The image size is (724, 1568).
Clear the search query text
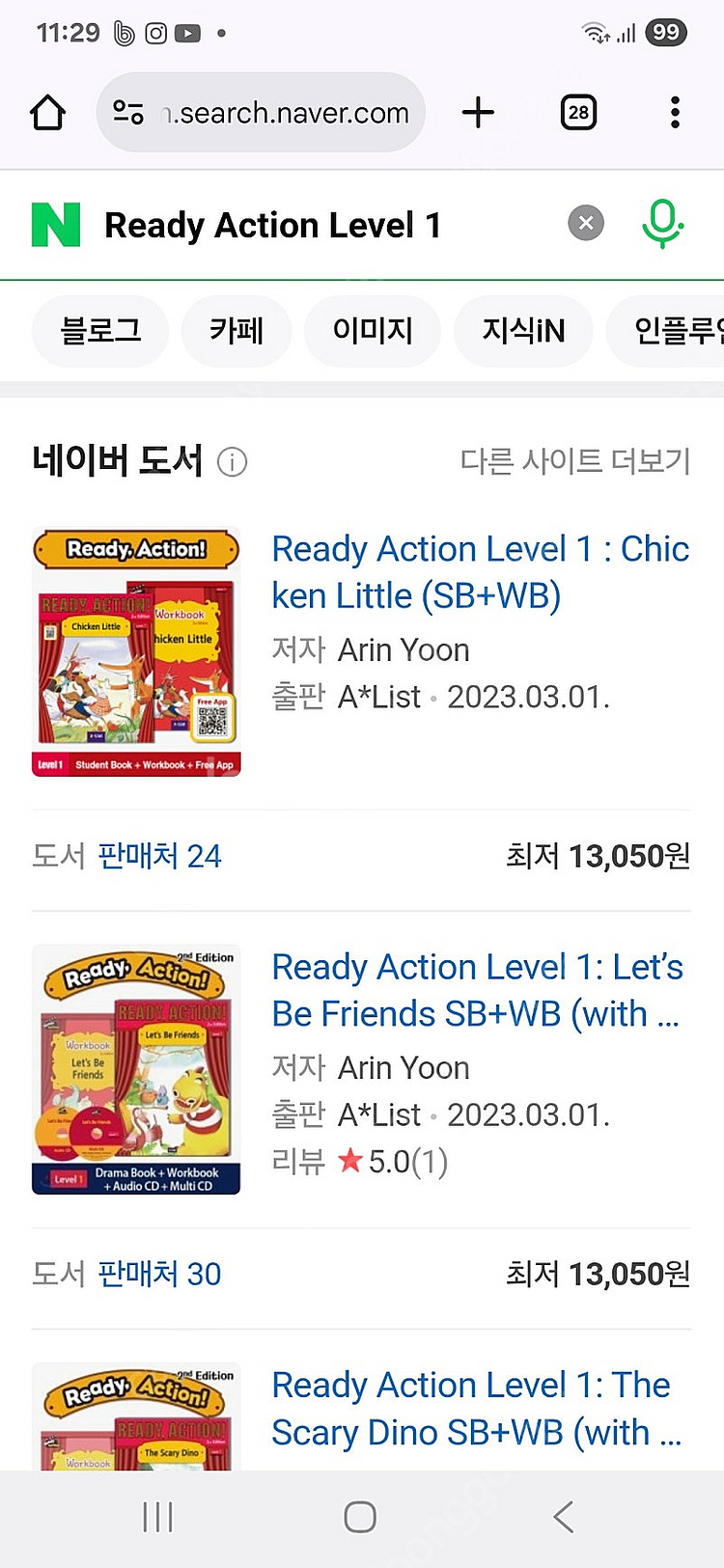click(x=586, y=224)
